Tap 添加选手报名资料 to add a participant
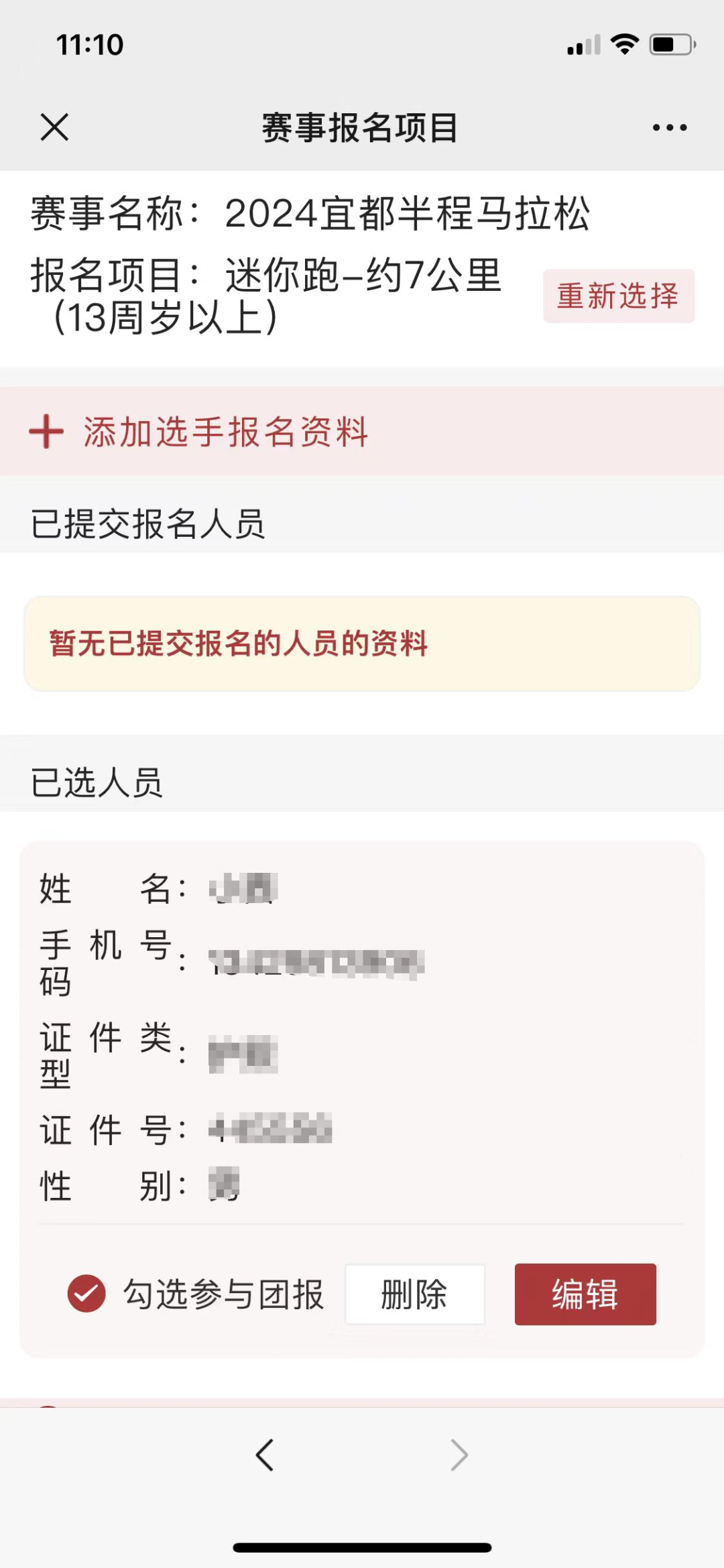 [x=362, y=431]
